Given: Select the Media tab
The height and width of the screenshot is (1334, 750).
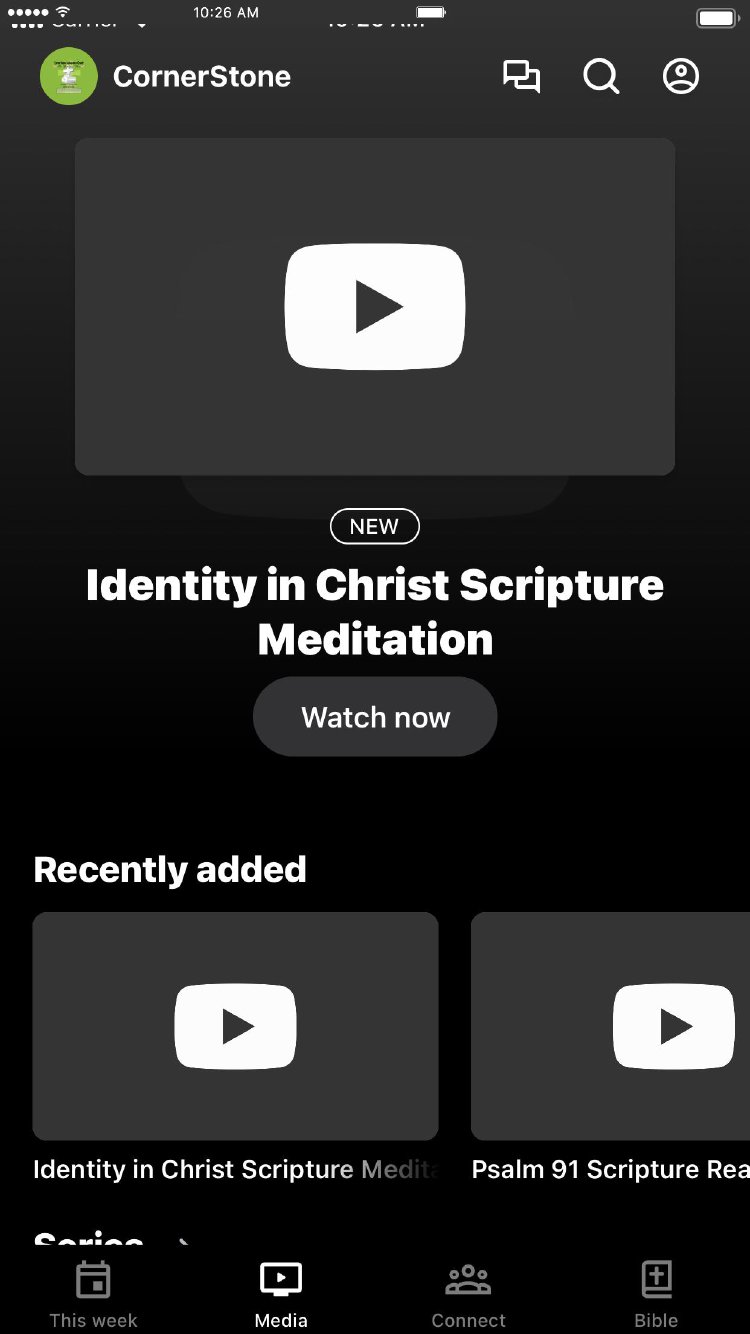Looking at the screenshot, I should tap(281, 1294).
